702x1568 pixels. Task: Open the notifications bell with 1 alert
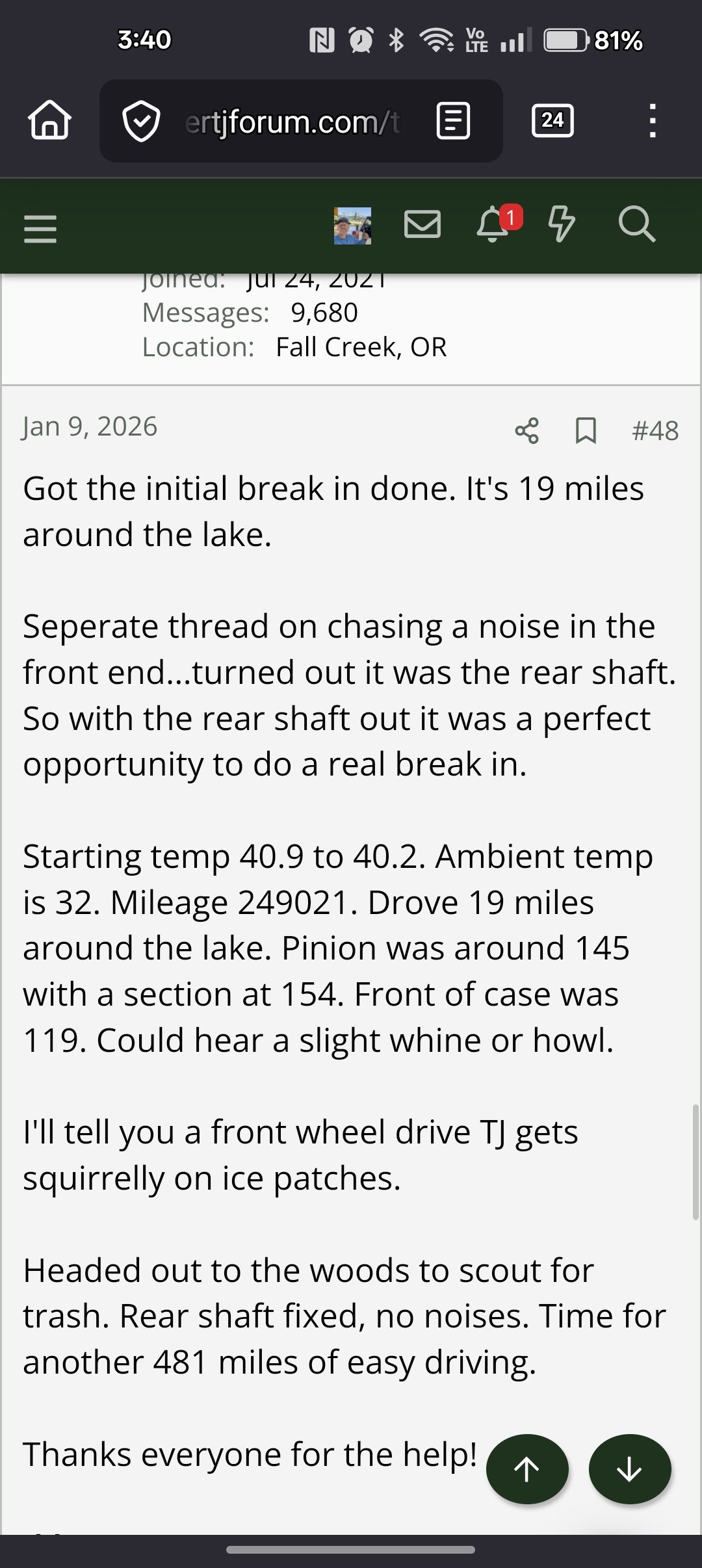(x=494, y=225)
